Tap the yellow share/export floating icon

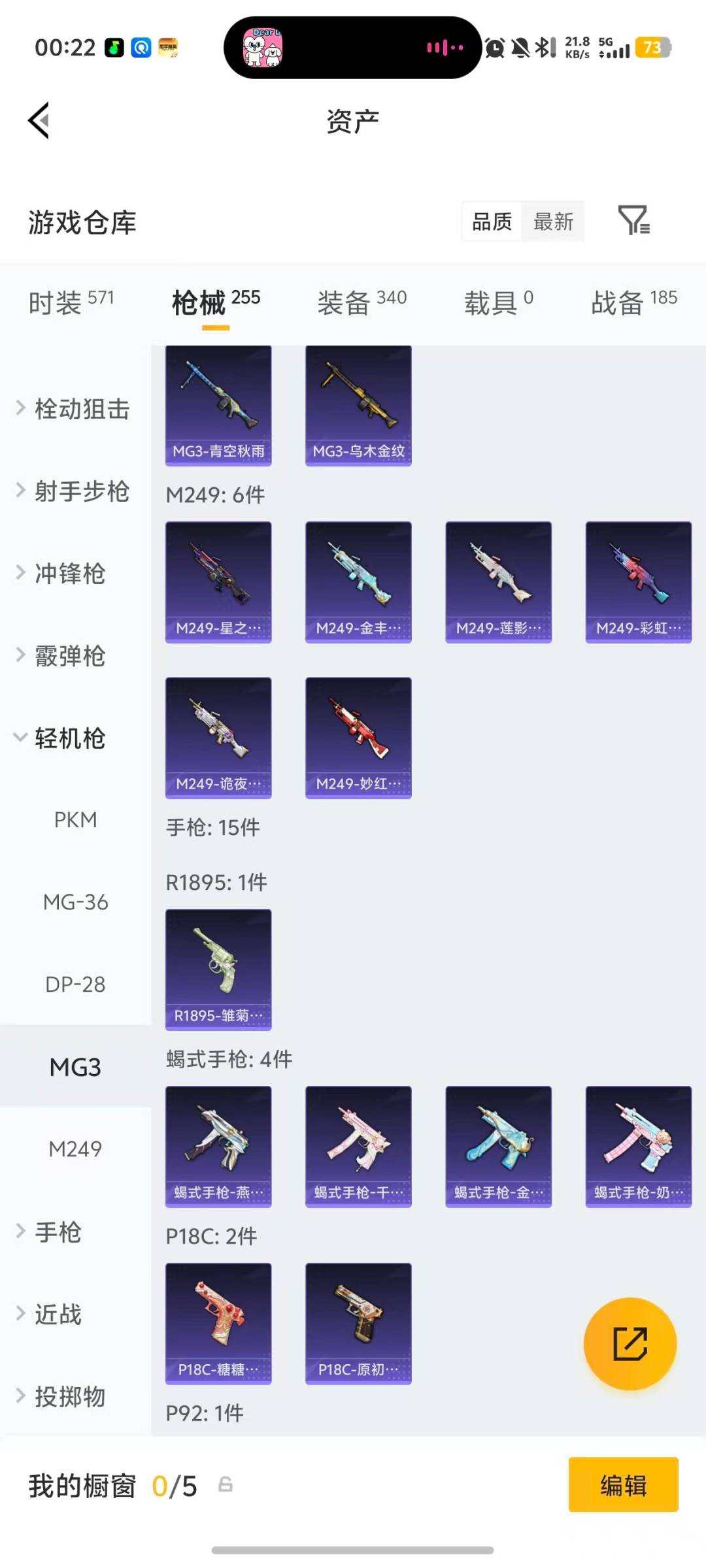(630, 1345)
